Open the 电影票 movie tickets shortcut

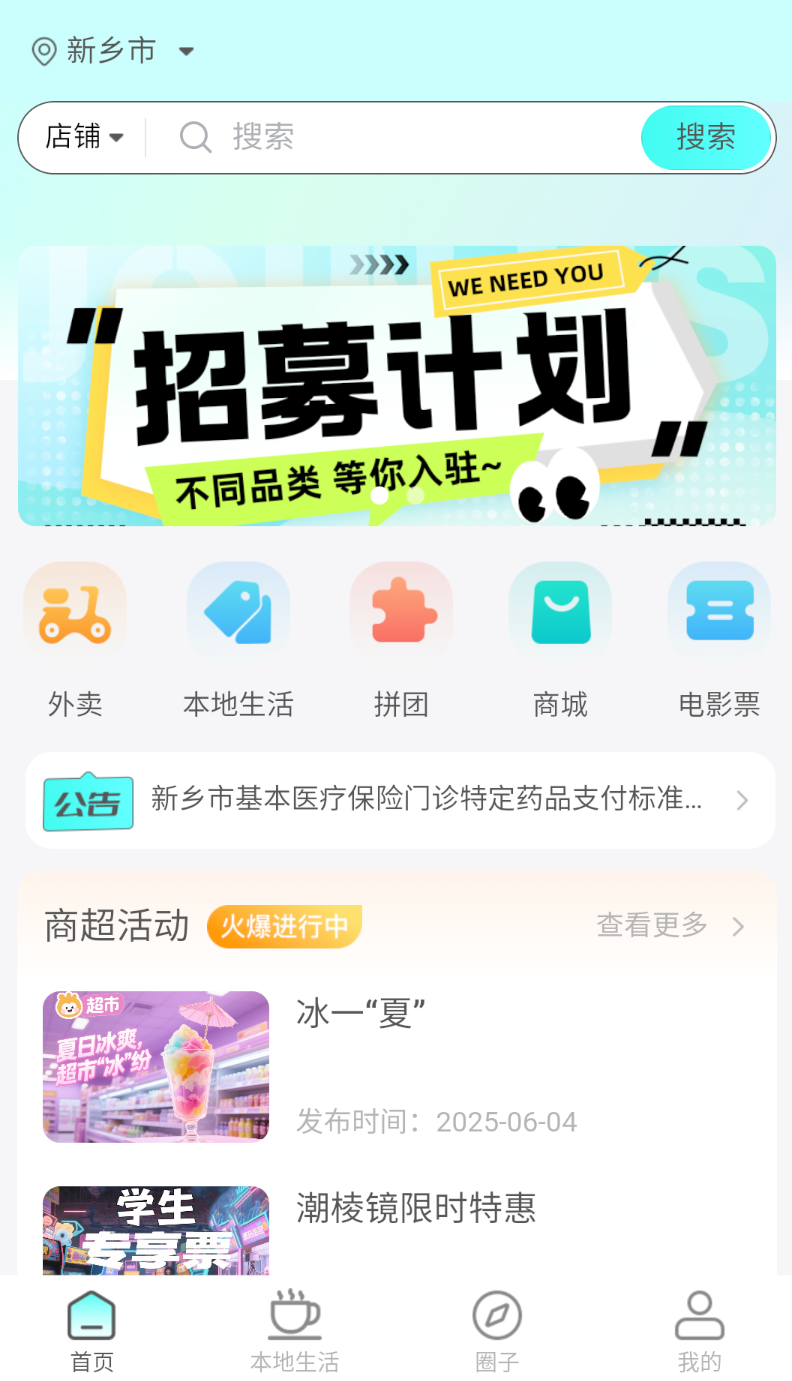[x=719, y=641]
